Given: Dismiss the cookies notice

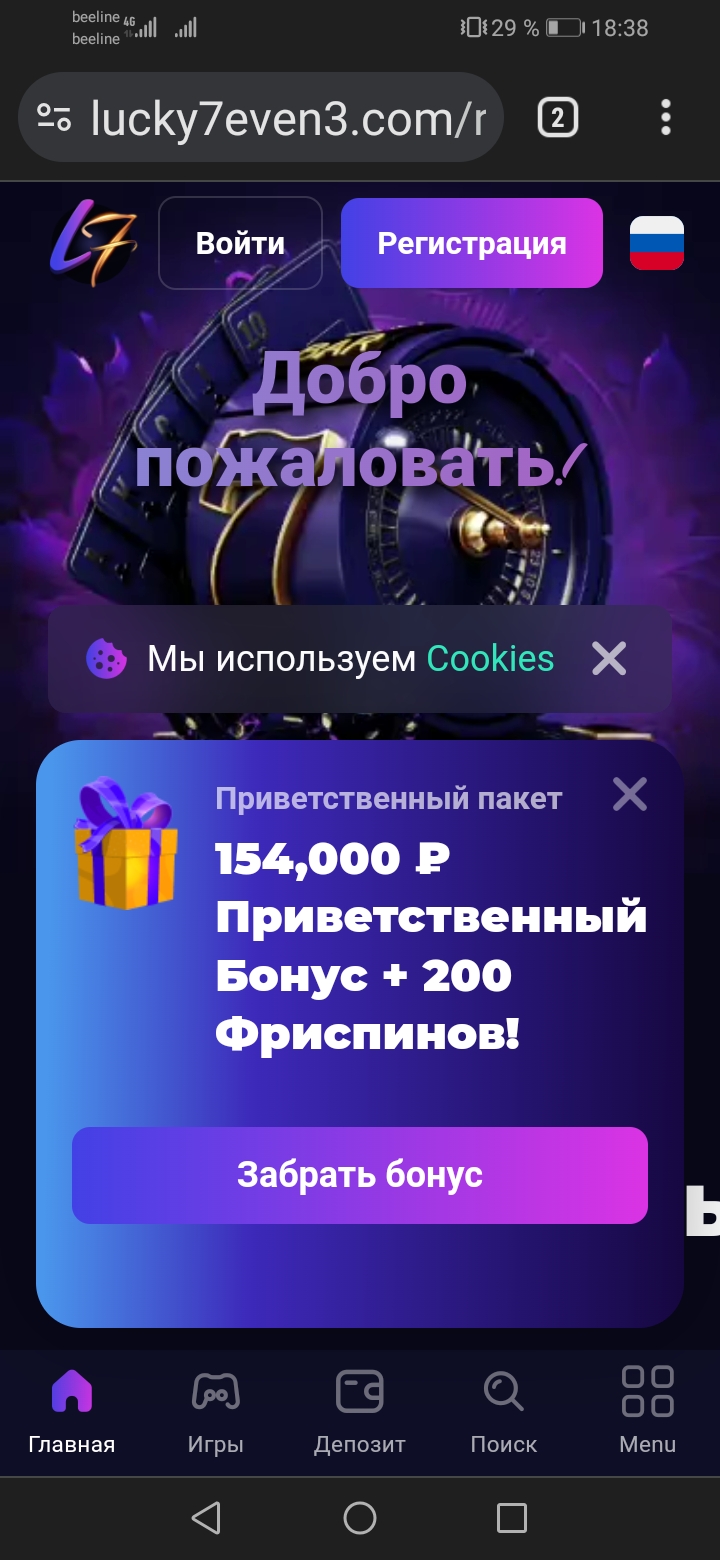Looking at the screenshot, I should [x=608, y=658].
